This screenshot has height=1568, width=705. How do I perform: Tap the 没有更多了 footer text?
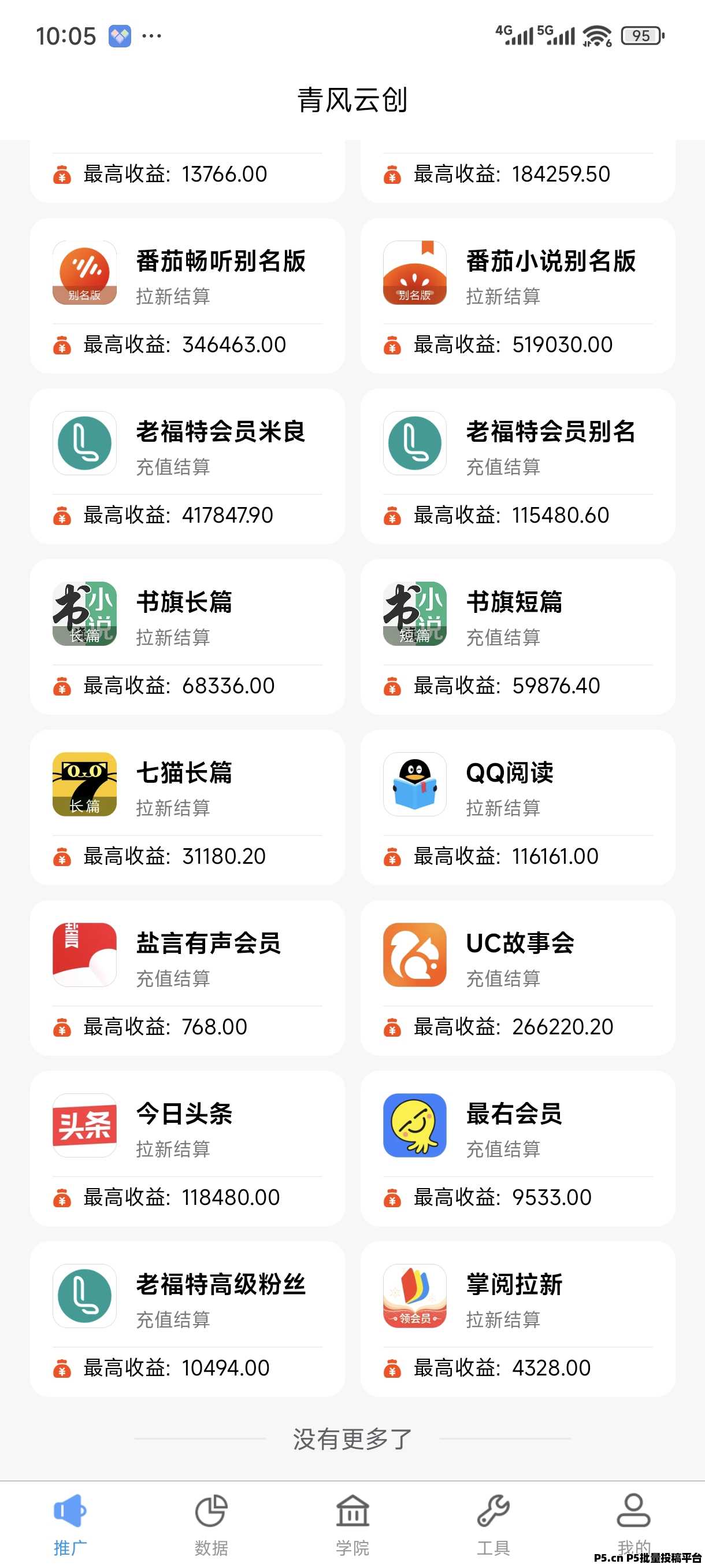tap(352, 1437)
